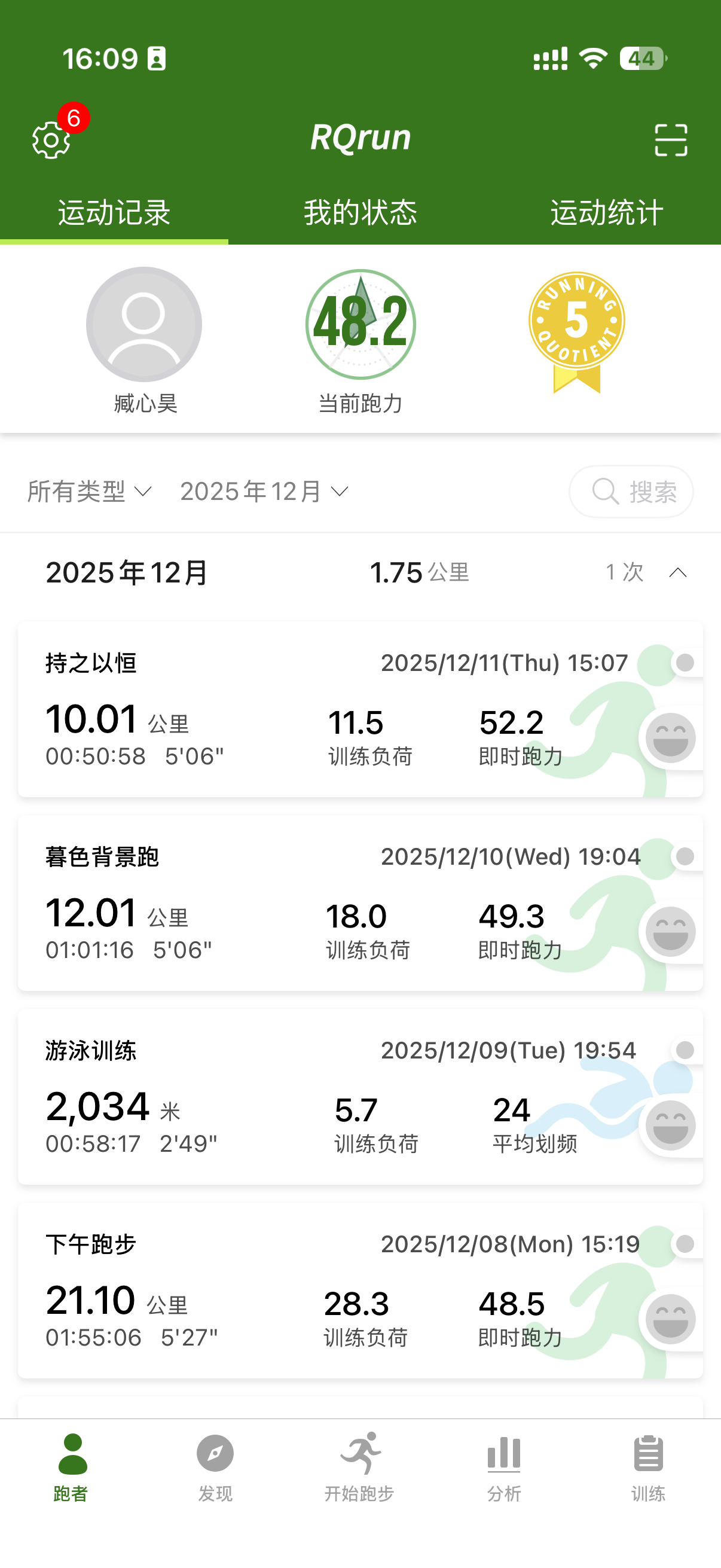Rate the 游泳训练 feeling smiley
The width and height of the screenshot is (721, 1568).
pos(670,1125)
